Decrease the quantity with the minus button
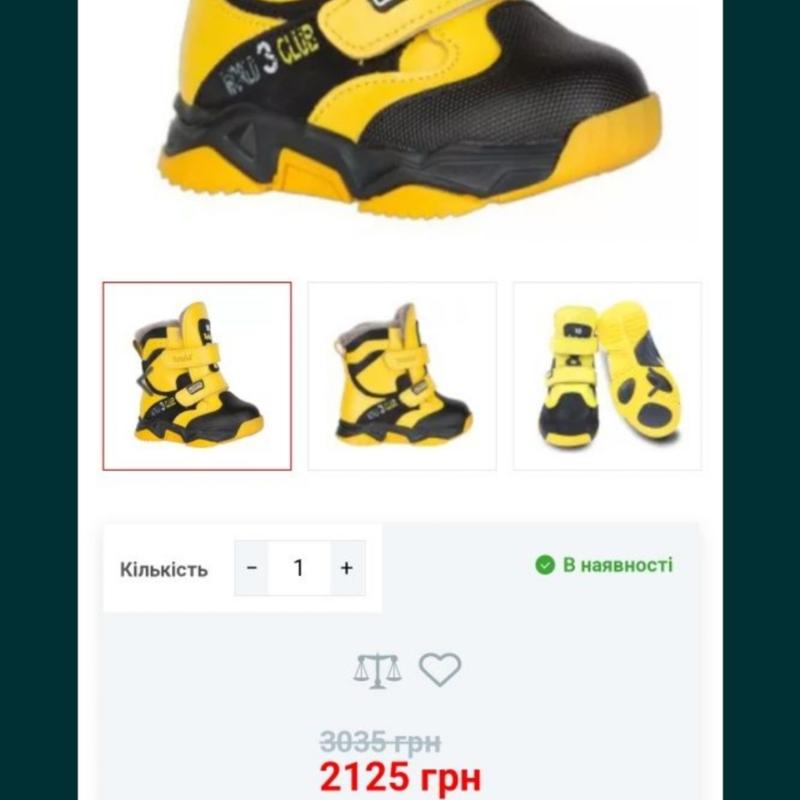The image size is (800, 800). [x=252, y=568]
